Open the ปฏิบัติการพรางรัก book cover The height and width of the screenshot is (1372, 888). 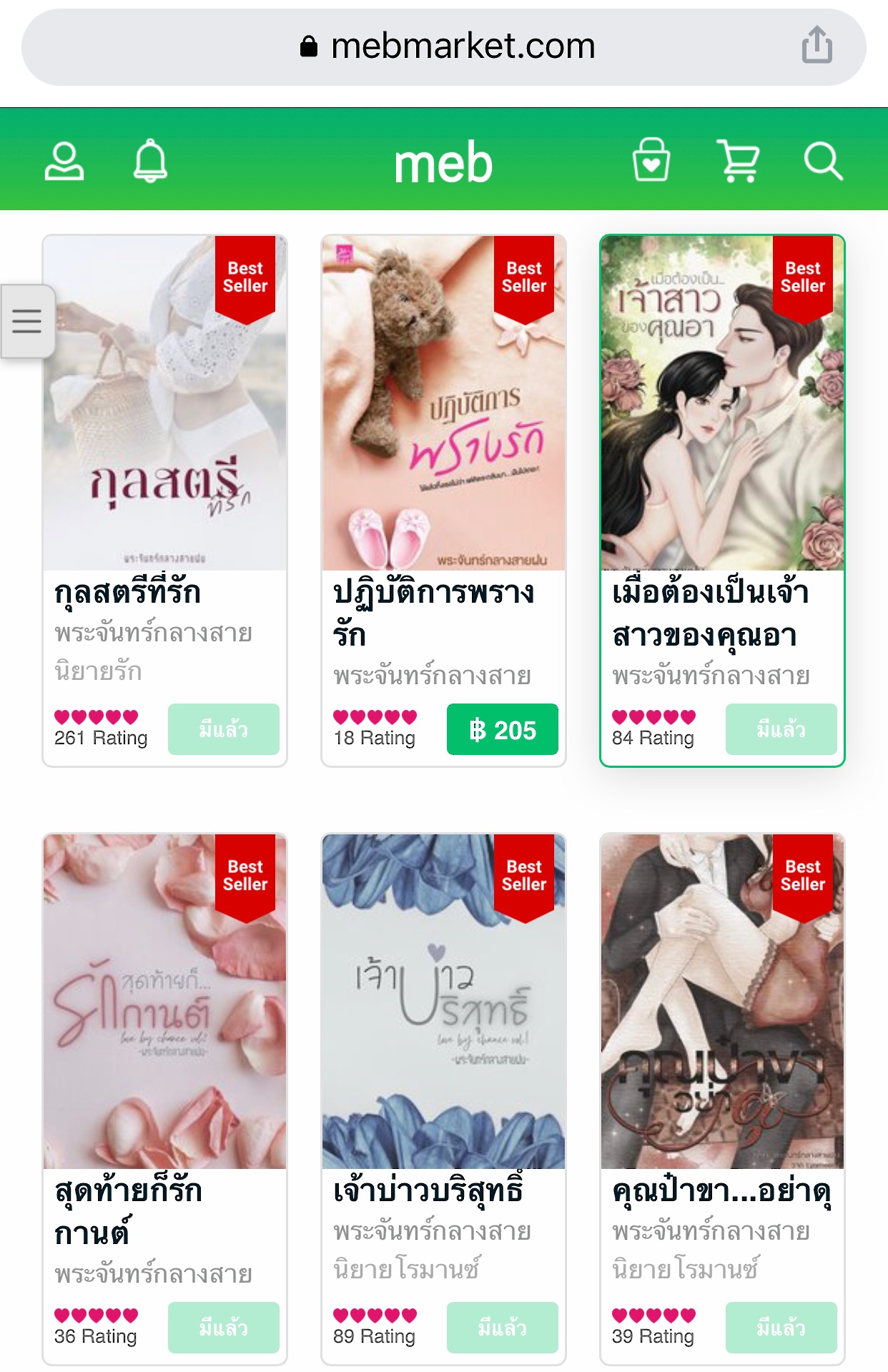click(443, 404)
